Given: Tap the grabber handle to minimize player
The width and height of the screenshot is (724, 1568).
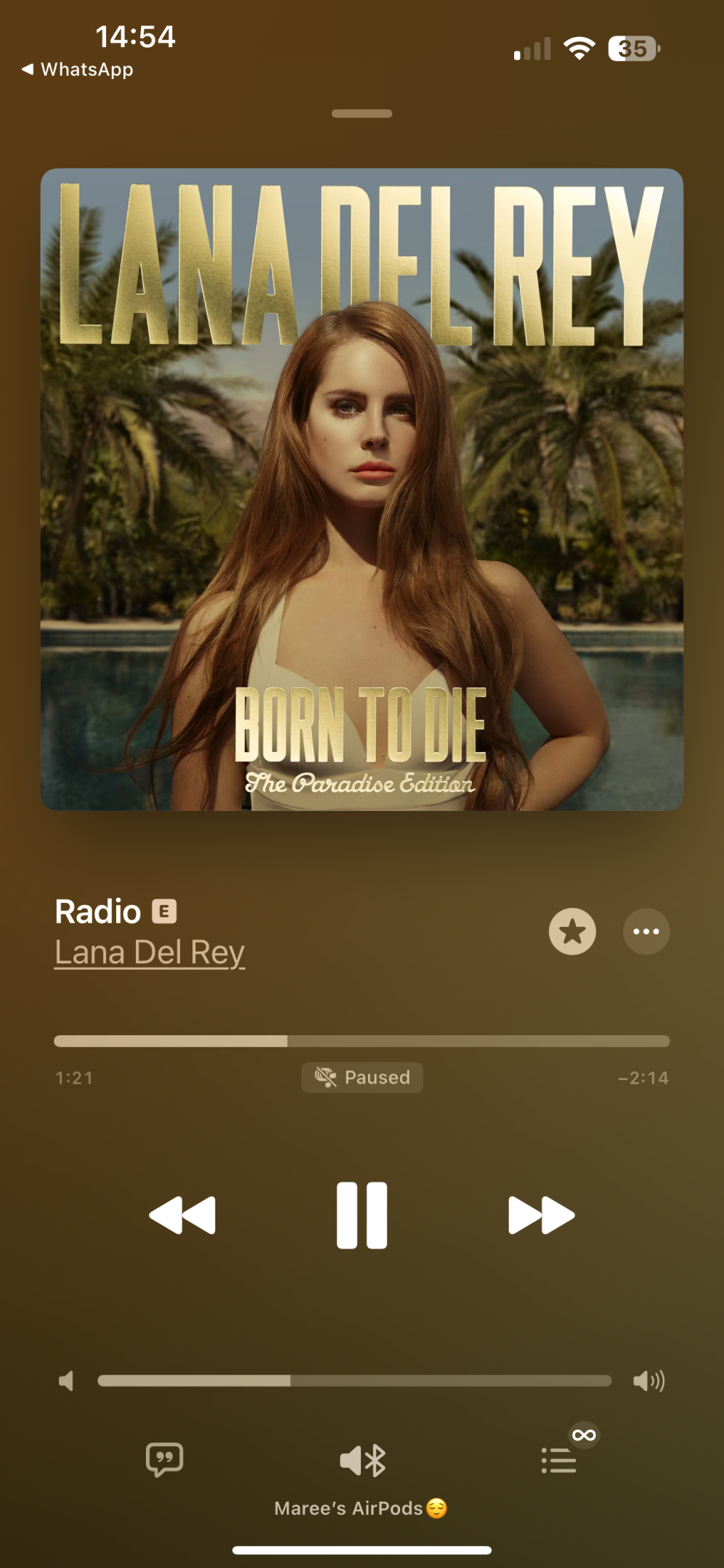Looking at the screenshot, I should [x=362, y=113].
